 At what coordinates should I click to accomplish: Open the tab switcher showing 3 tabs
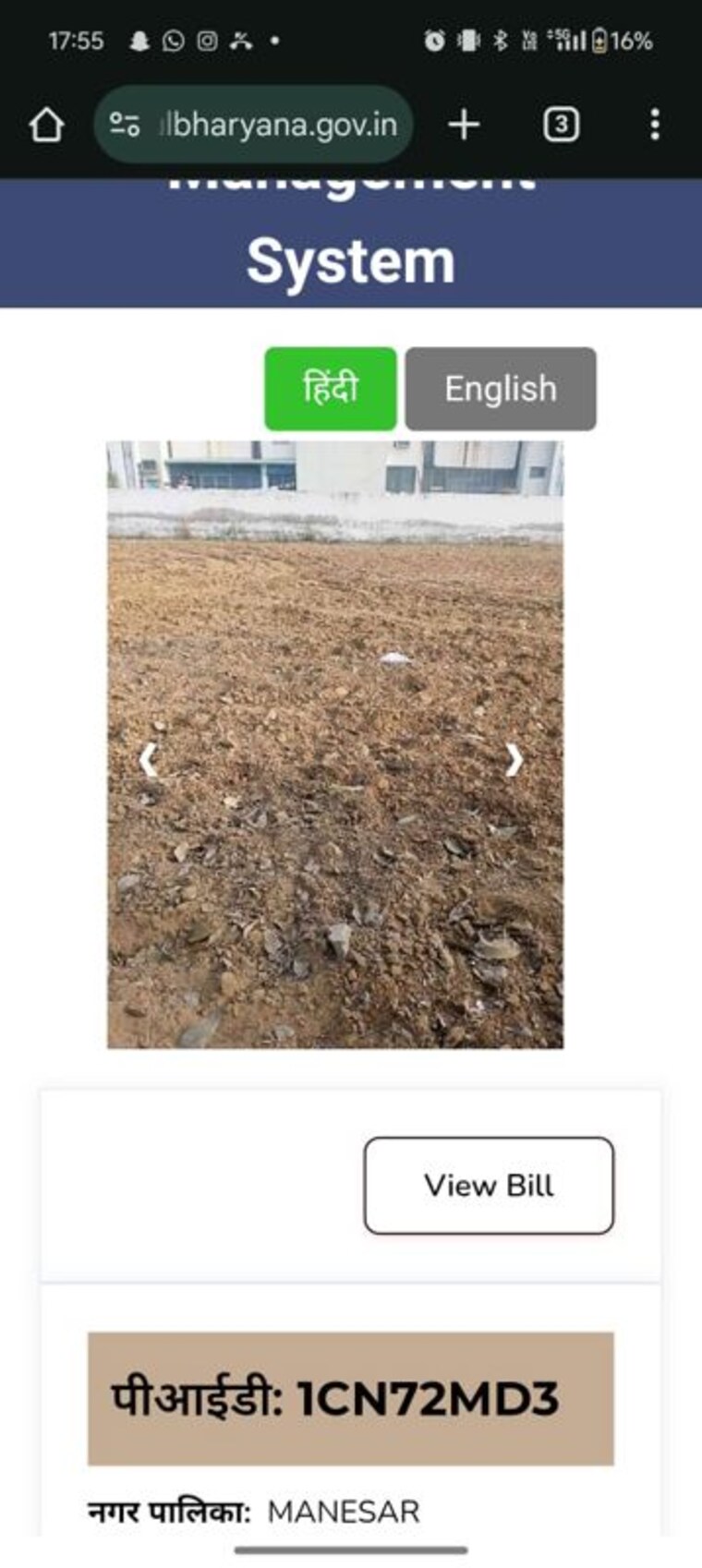561,125
